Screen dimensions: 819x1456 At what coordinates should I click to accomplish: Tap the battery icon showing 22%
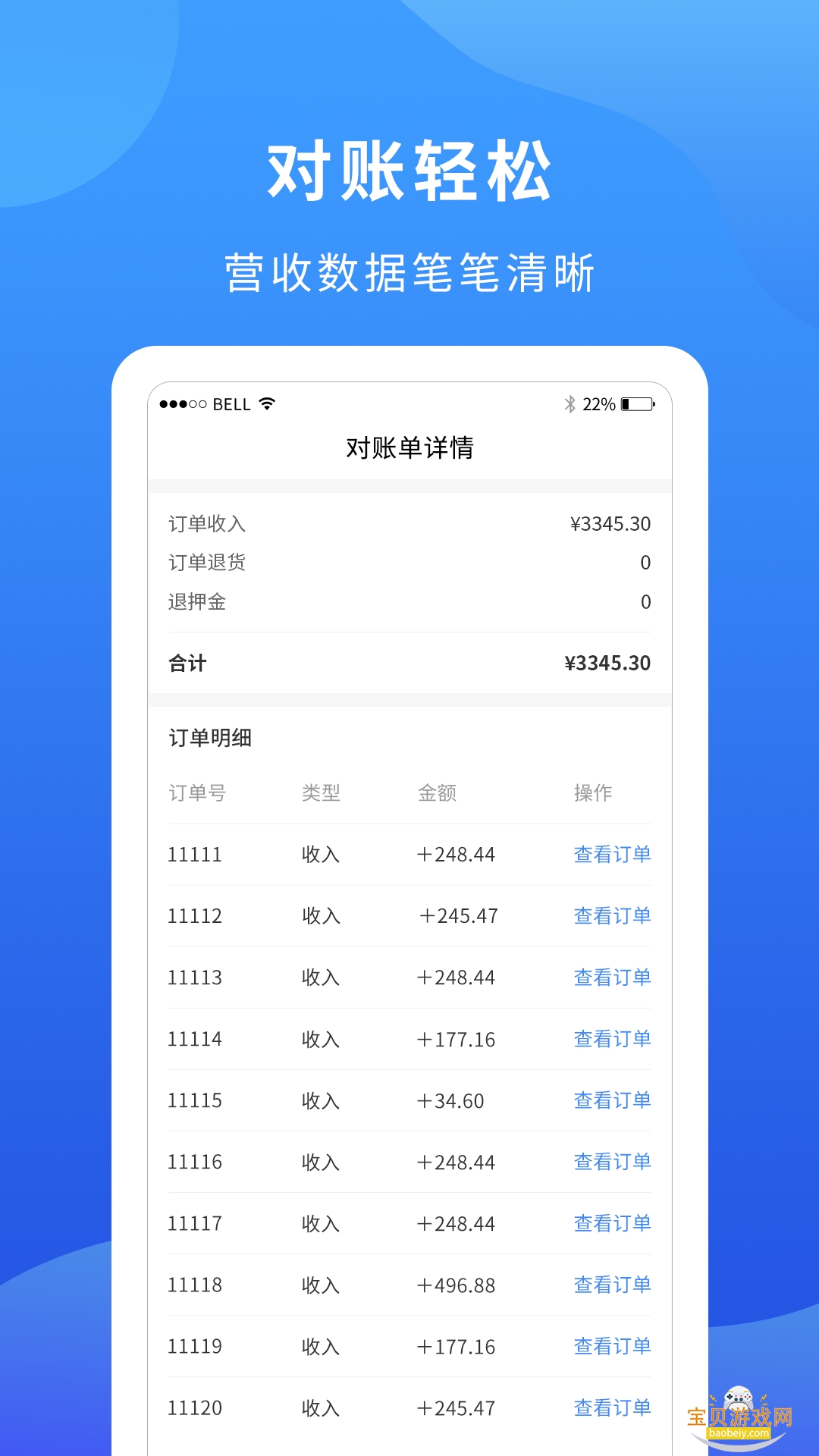[x=638, y=404]
